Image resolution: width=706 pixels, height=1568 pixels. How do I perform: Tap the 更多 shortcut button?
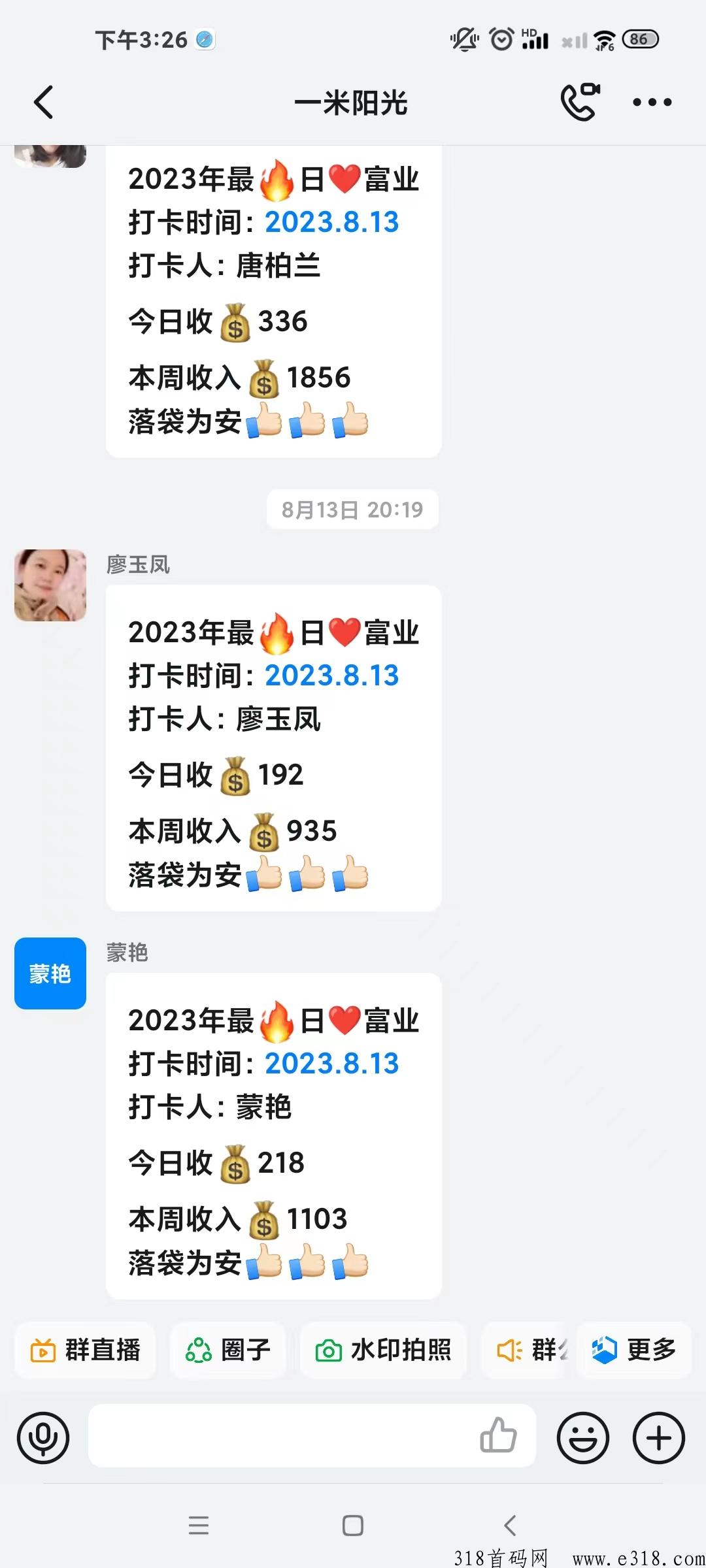pyautogui.click(x=634, y=1350)
